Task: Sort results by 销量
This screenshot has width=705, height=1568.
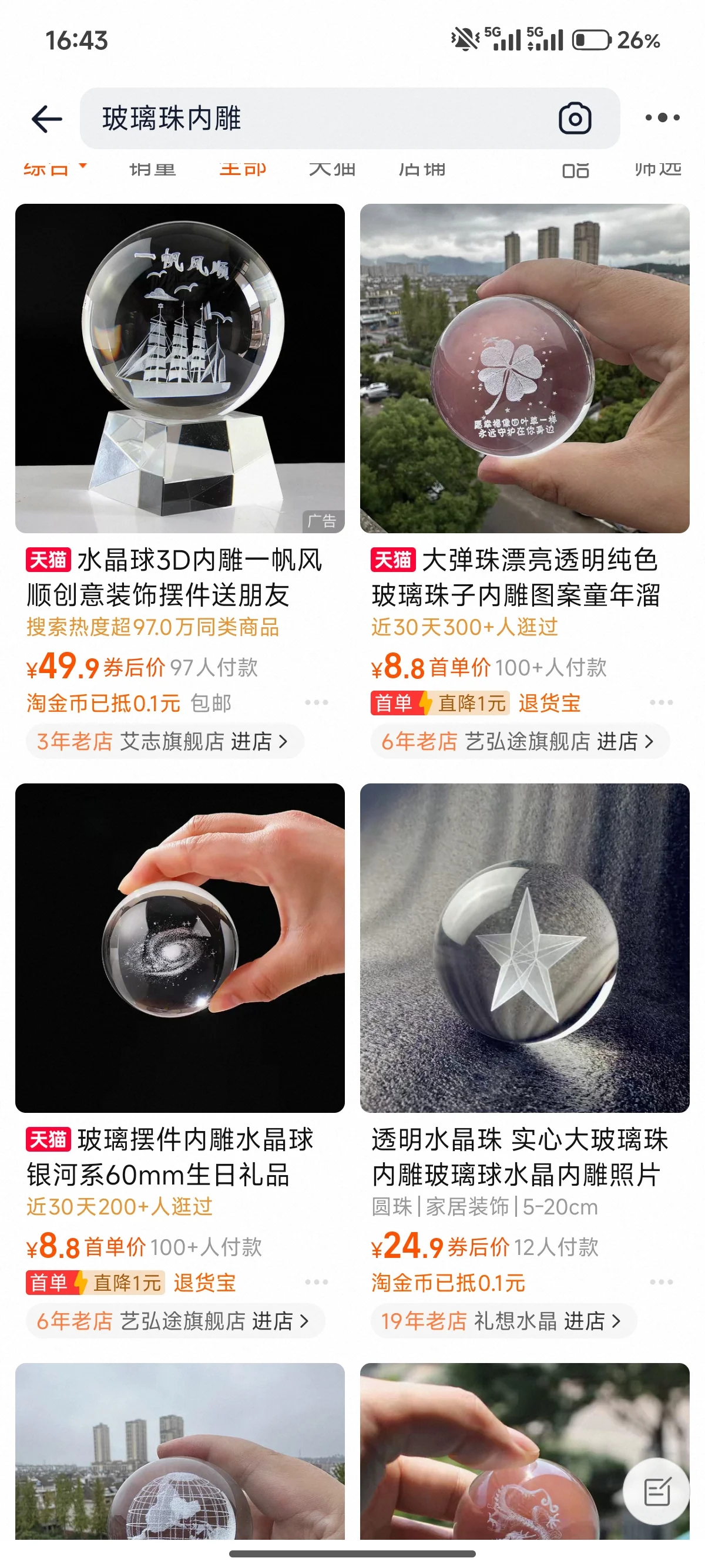Action: click(152, 168)
